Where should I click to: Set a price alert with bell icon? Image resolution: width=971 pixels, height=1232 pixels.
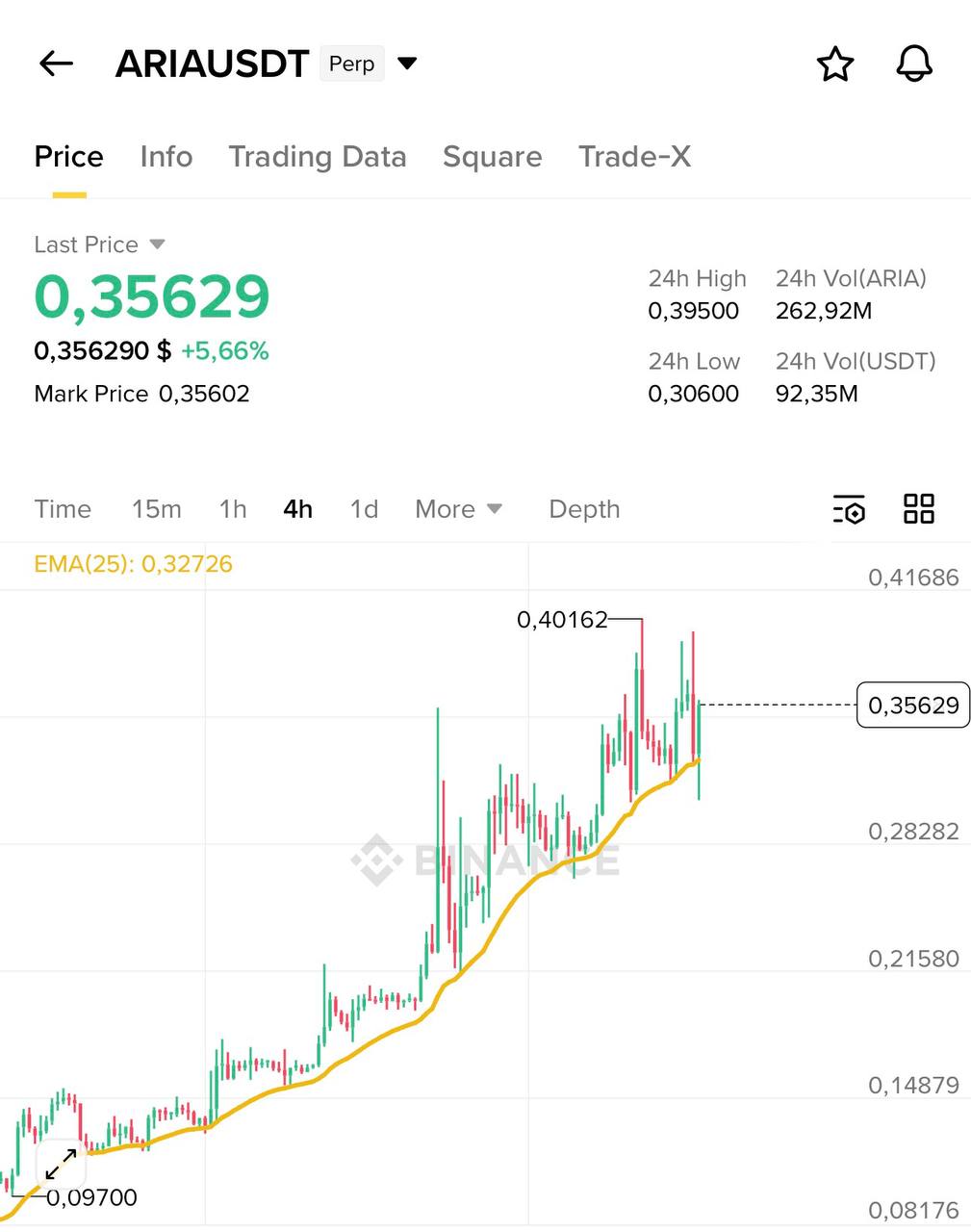(x=913, y=64)
